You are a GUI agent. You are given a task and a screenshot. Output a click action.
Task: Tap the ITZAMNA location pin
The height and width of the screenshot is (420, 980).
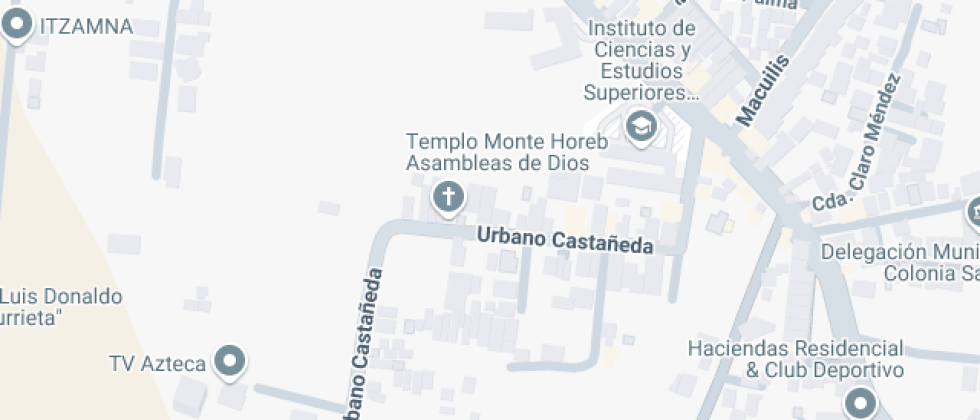click(x=17, y=26)
